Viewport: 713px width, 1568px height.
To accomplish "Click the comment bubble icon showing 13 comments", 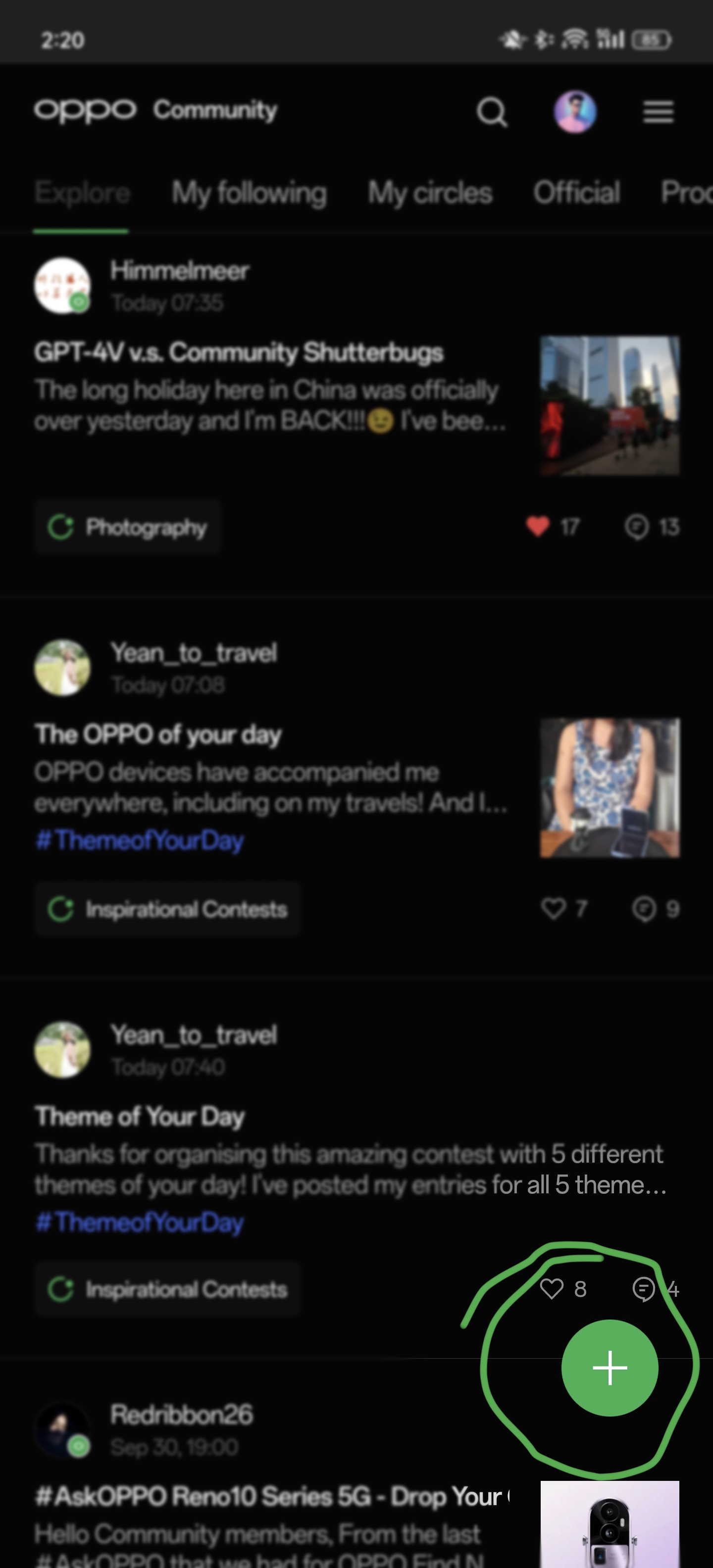I will click(638, 527).
